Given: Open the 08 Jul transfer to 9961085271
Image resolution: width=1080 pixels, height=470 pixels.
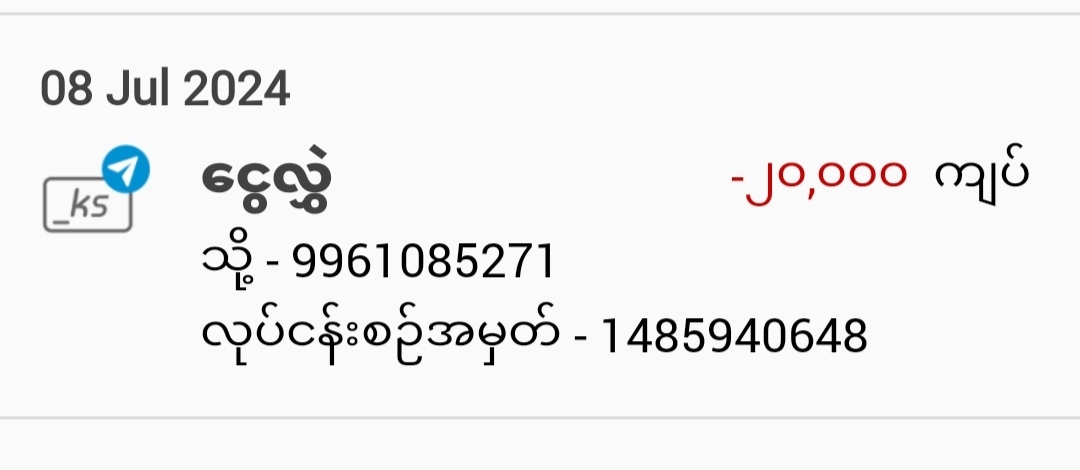Looking at the screenshot, I should point(540,262).
